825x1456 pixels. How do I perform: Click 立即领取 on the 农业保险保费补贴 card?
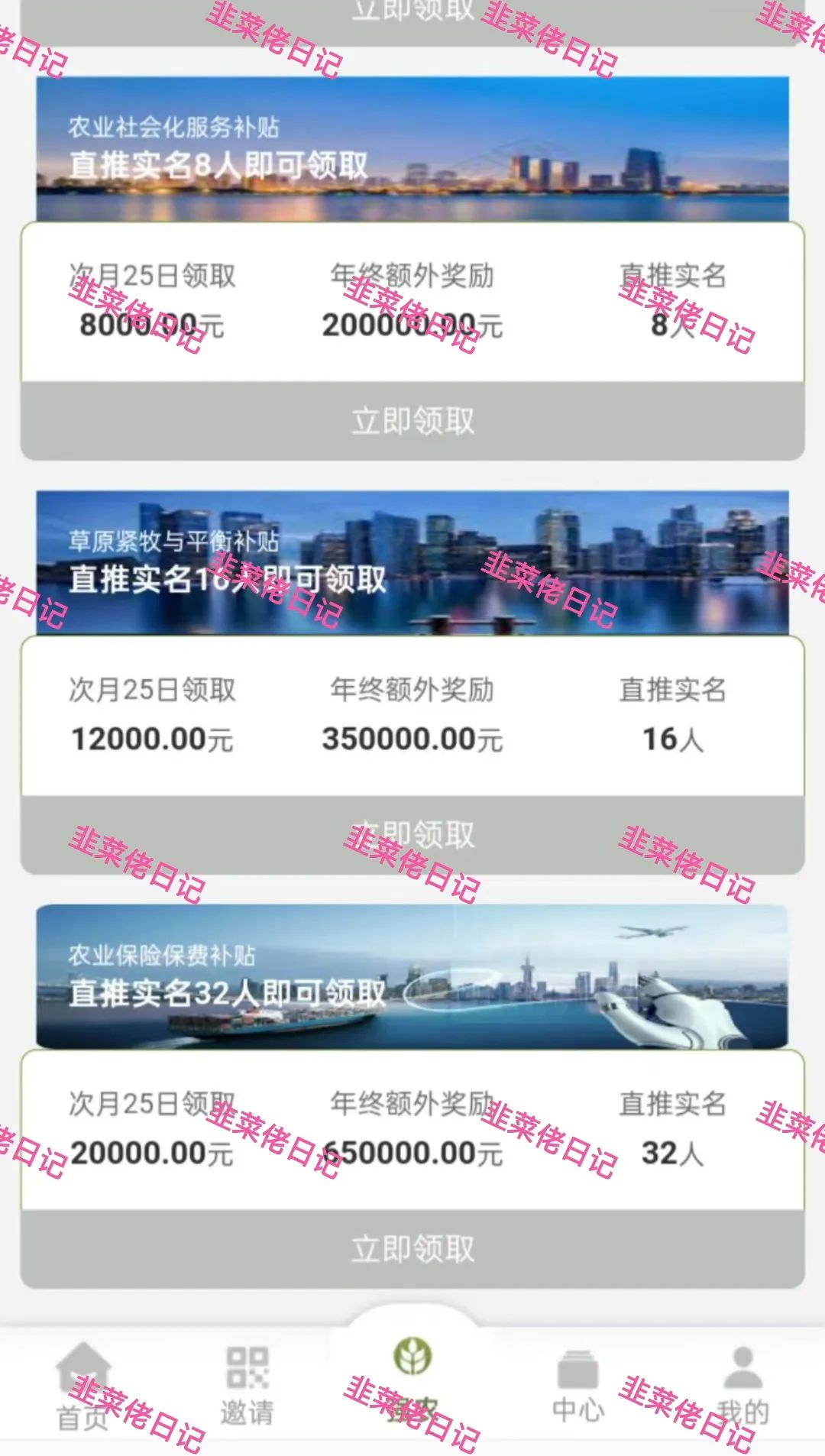(x=412, y=1251)
